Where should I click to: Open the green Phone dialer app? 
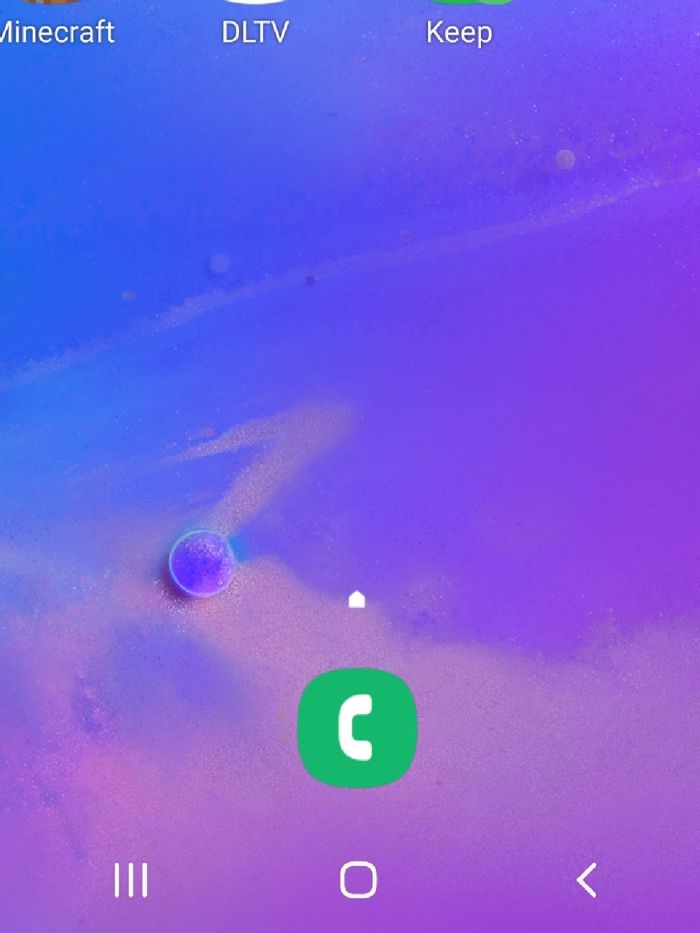(357, 728)
